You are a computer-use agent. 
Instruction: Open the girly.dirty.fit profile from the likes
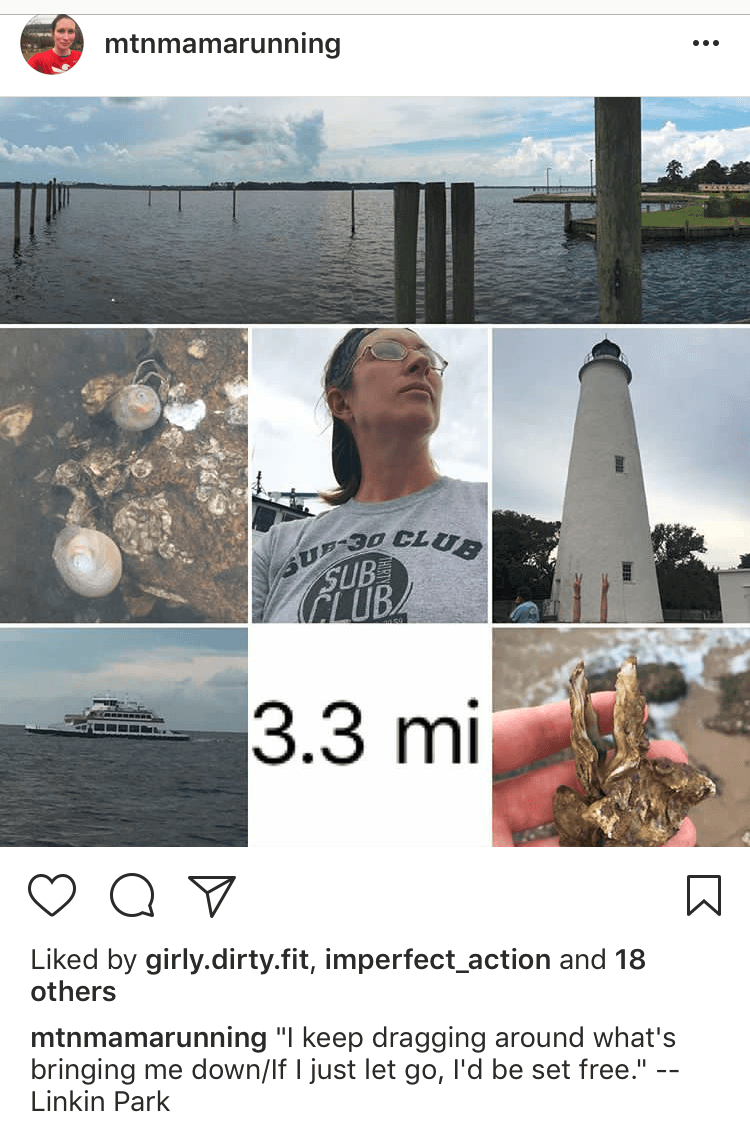coord(230,960)
